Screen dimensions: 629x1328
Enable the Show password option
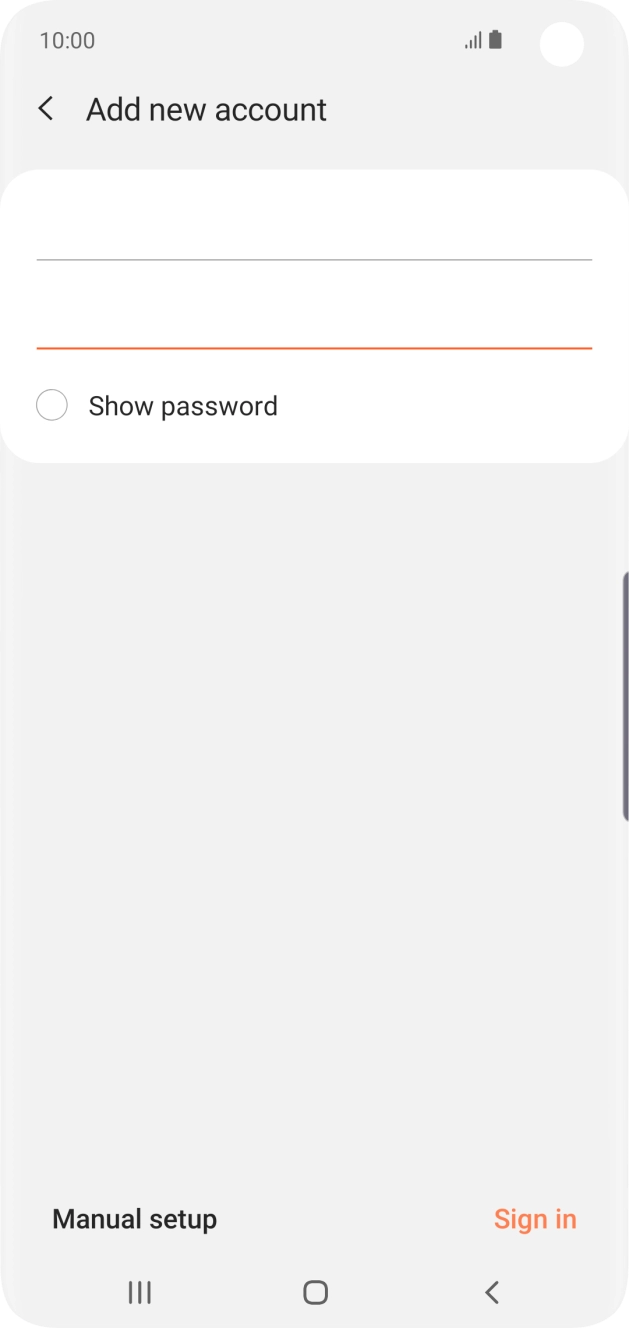coord(52,406)
